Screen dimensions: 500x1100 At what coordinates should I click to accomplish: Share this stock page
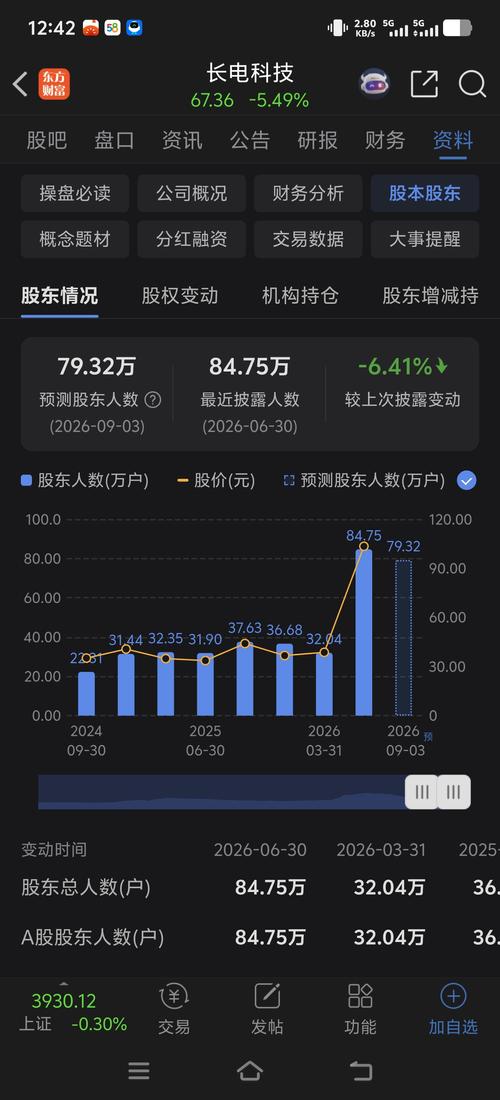(x=424, y=84)
